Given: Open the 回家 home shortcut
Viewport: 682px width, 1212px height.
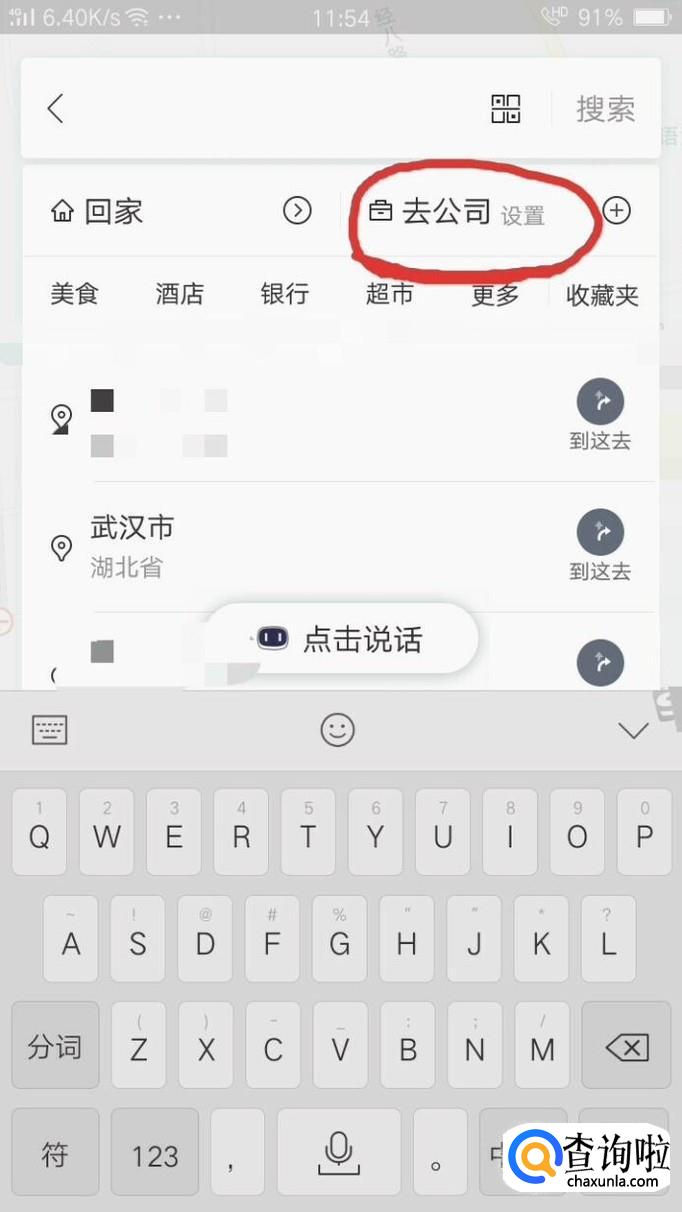Looking at the screenshot, I should [x=113, y=211].
